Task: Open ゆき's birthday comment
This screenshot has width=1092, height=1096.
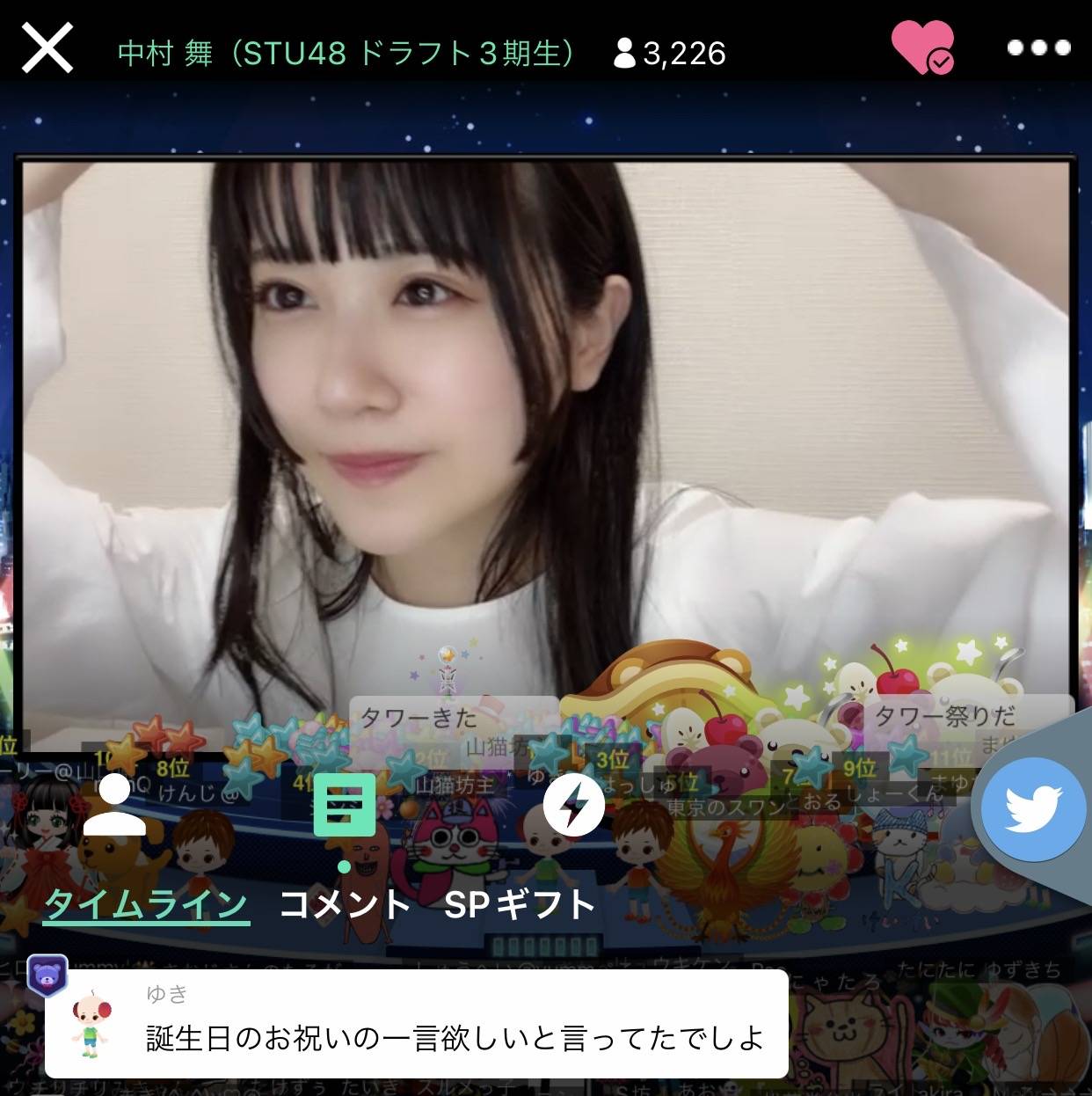Action: coord(417,1024)
